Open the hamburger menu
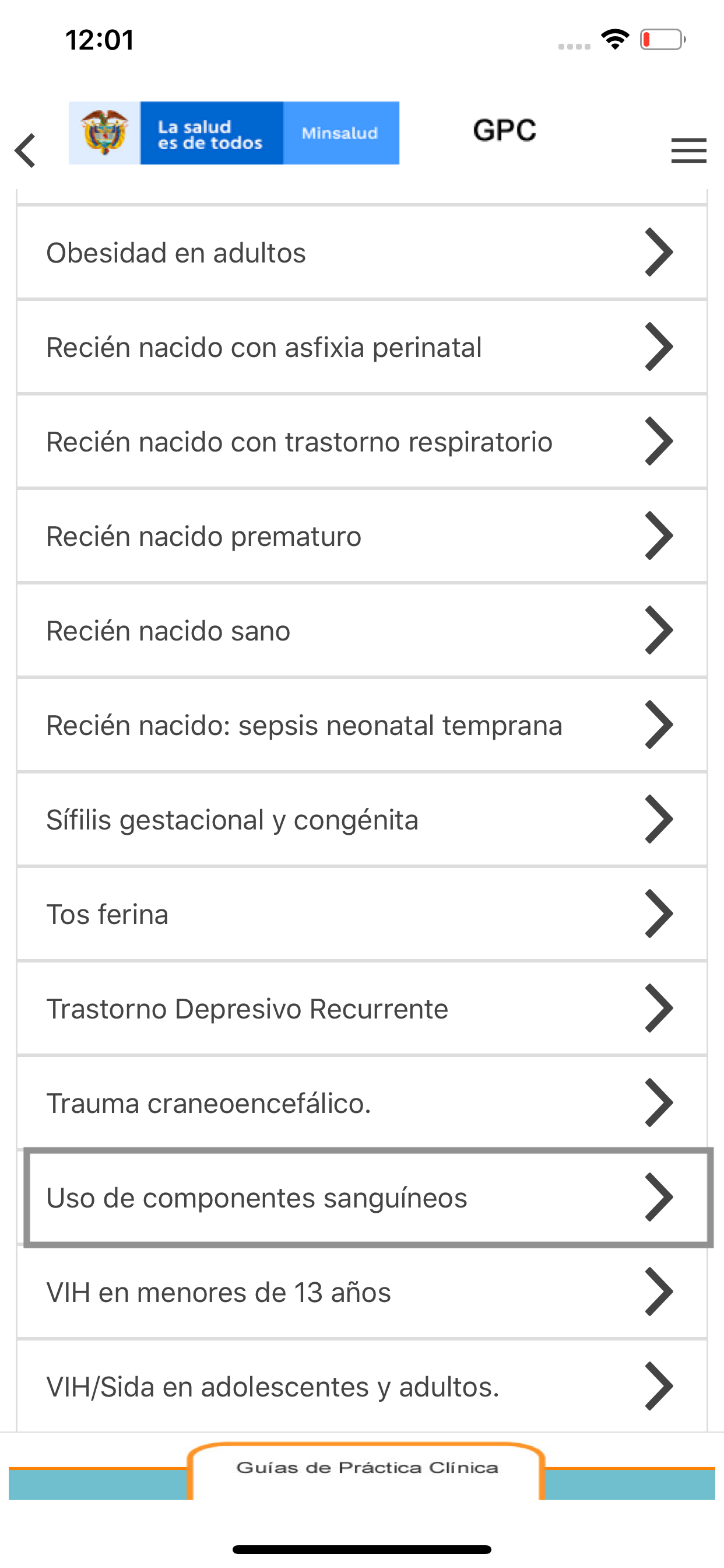Screen dimensions: 724x1568 [688, 150]
